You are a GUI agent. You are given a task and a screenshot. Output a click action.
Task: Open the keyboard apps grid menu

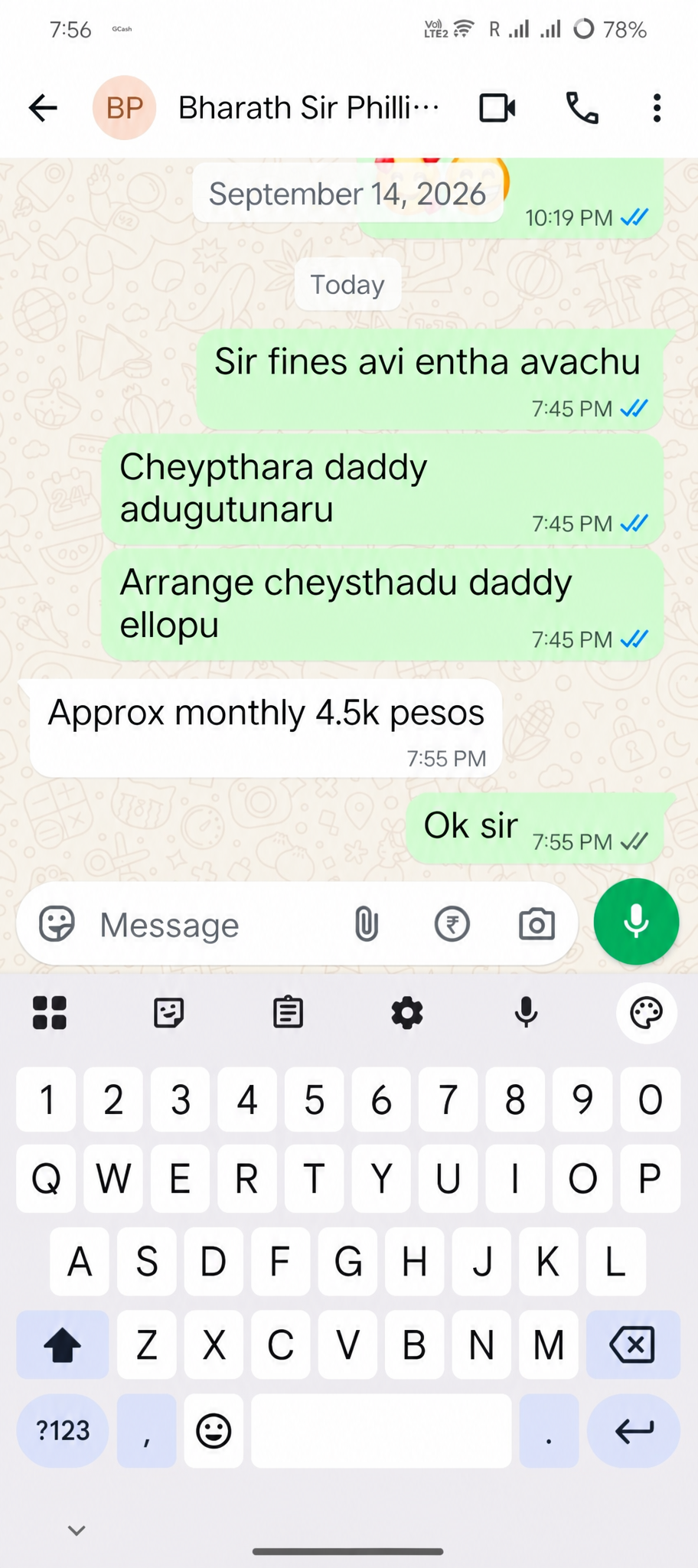[50, 1013]
